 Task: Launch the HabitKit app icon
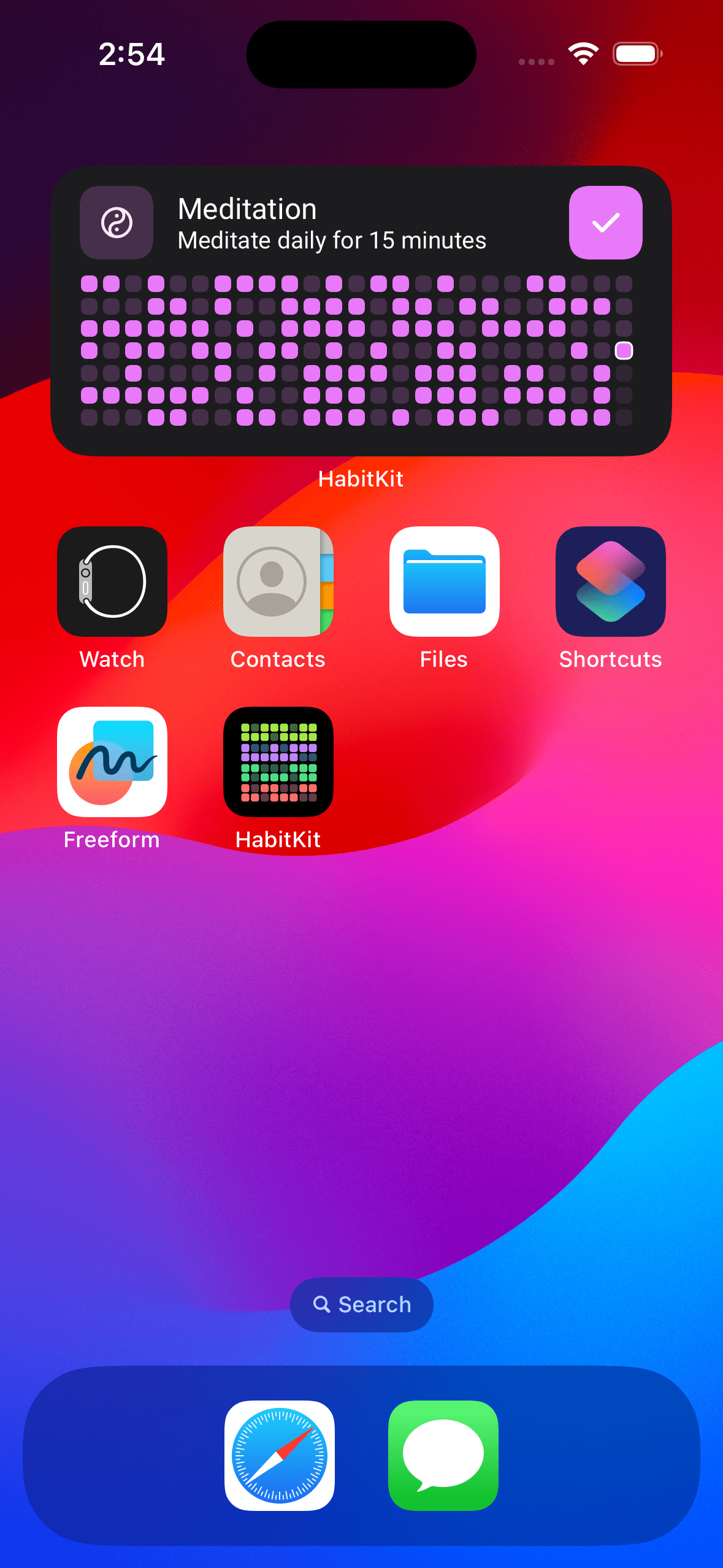point(278,762)
